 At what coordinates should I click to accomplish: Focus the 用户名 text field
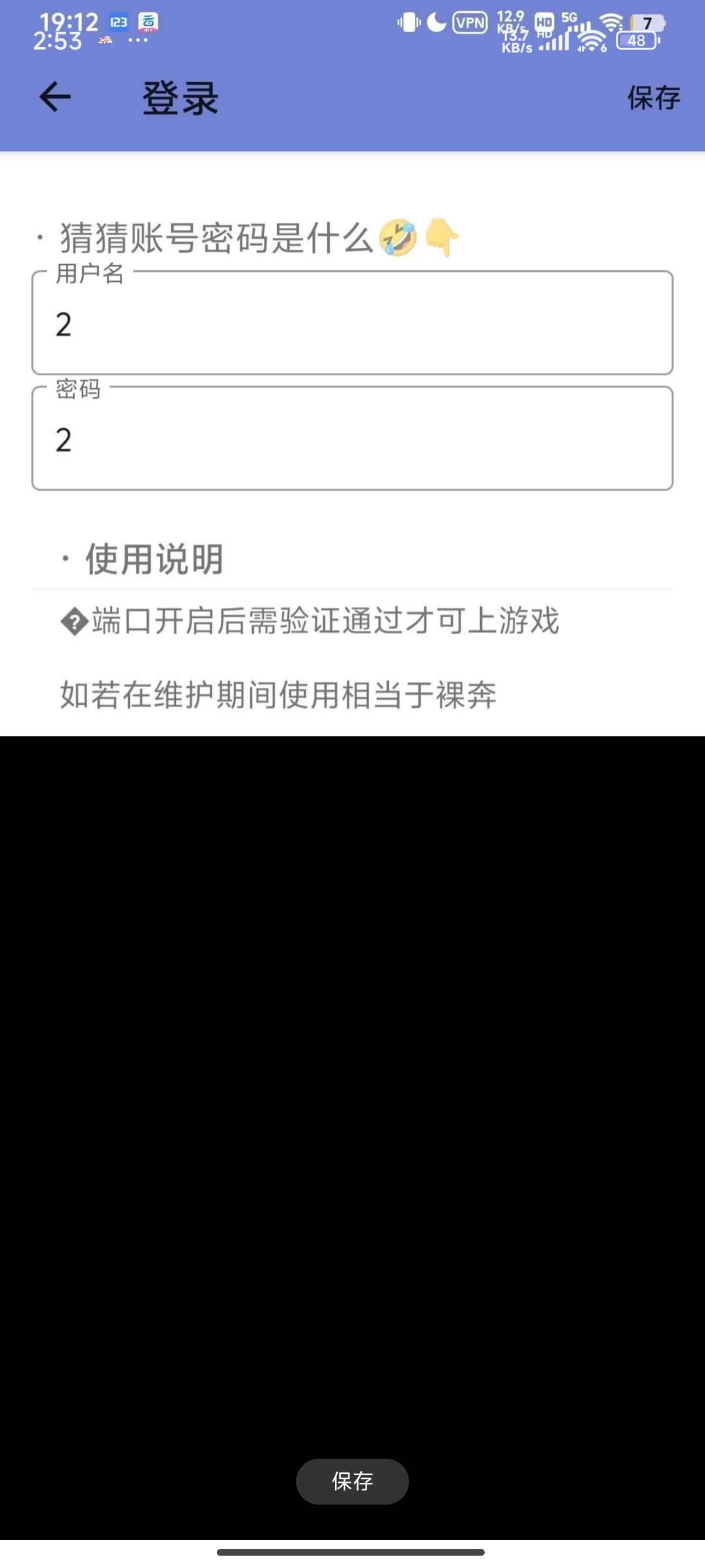tap(352, 322)
